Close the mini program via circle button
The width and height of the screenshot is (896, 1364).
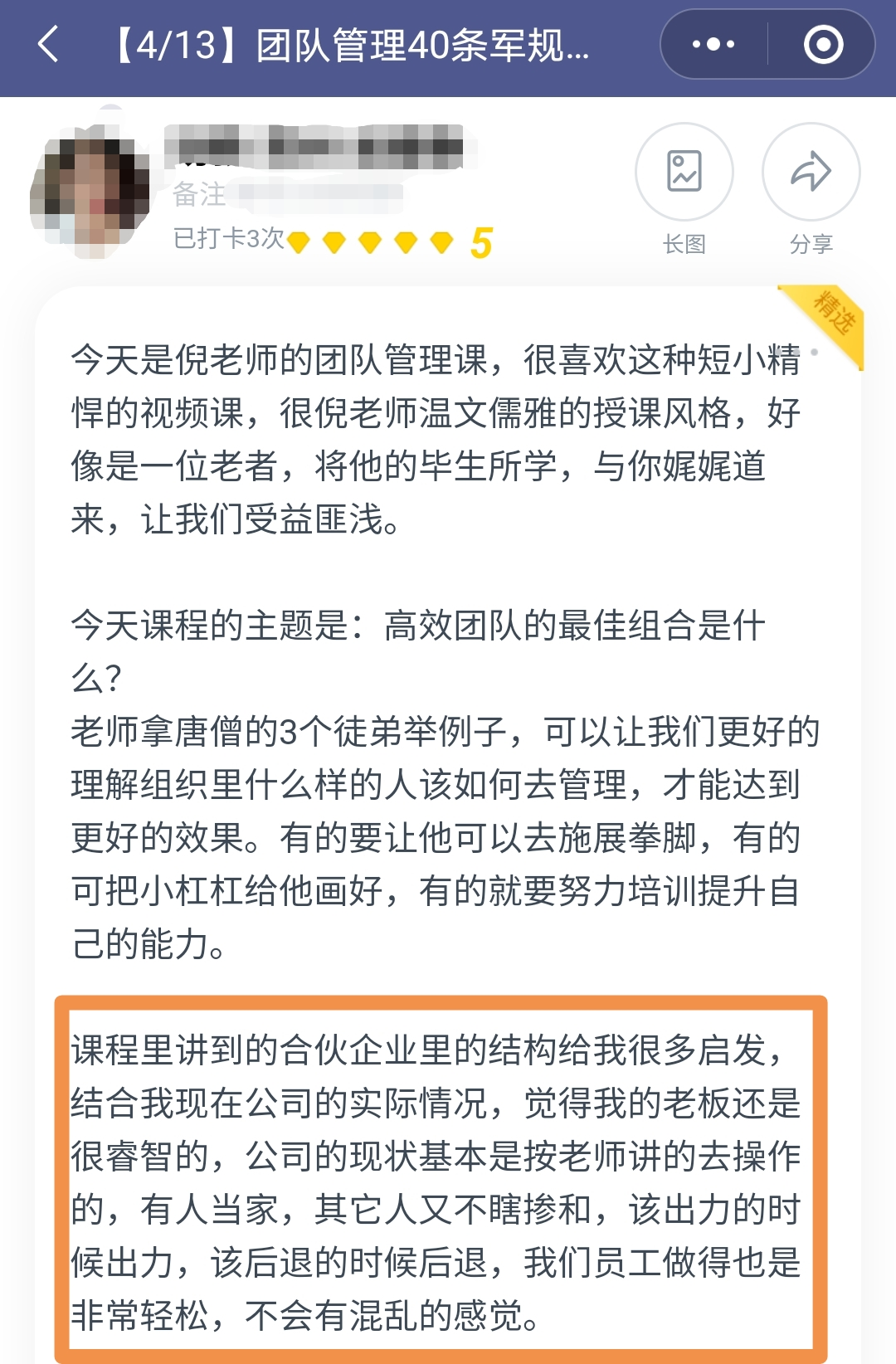point(823,45)
